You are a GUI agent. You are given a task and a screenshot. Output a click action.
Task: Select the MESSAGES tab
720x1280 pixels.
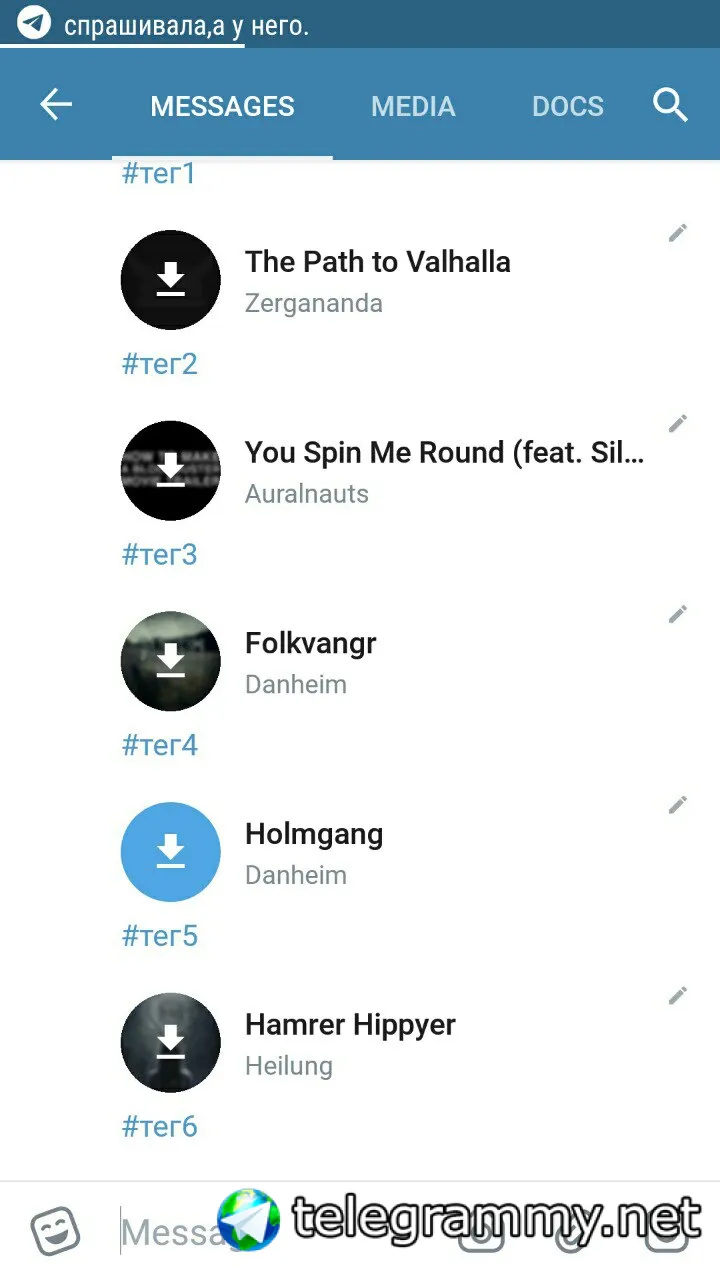pyautogui.click(x=222, y=106)
